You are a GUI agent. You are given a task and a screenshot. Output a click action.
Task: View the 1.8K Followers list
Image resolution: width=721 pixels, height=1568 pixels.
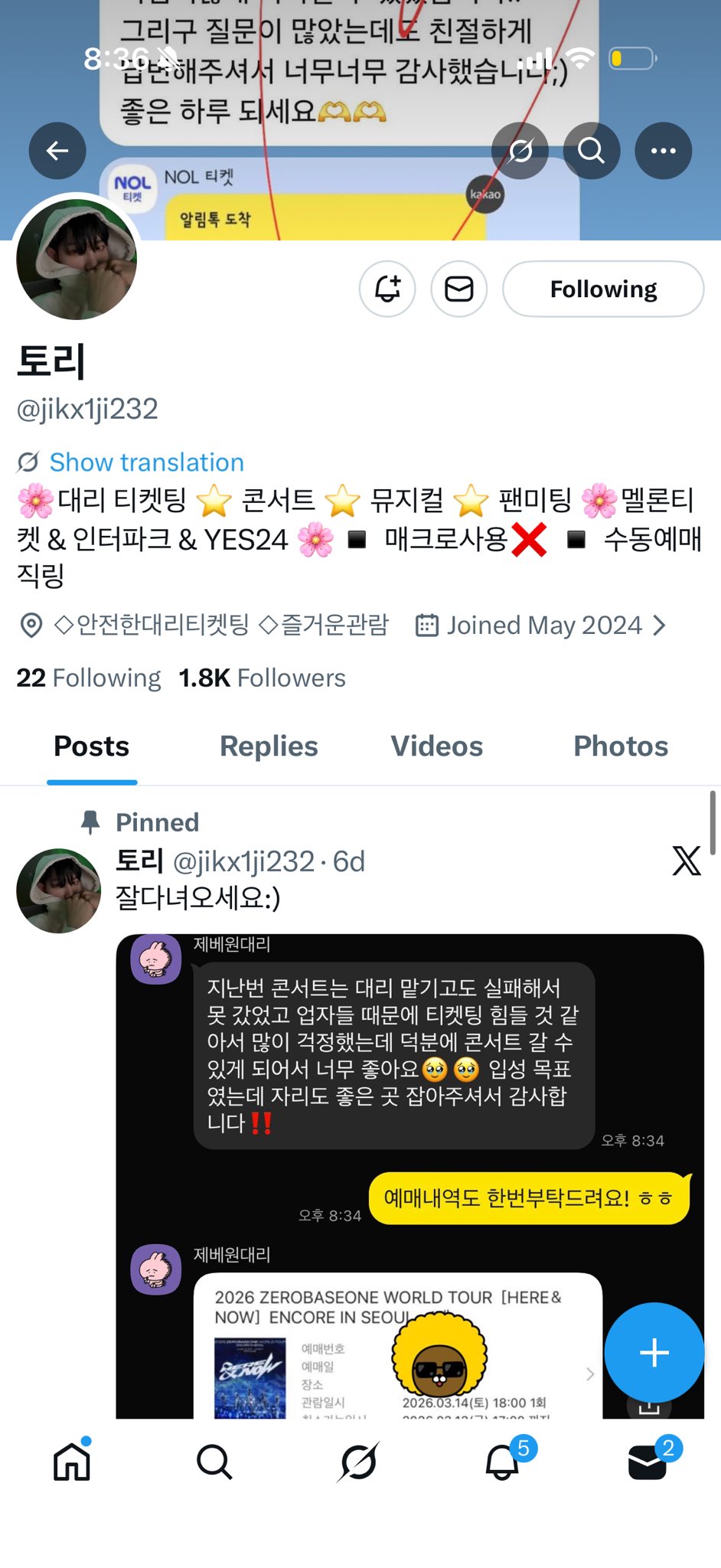262,678
